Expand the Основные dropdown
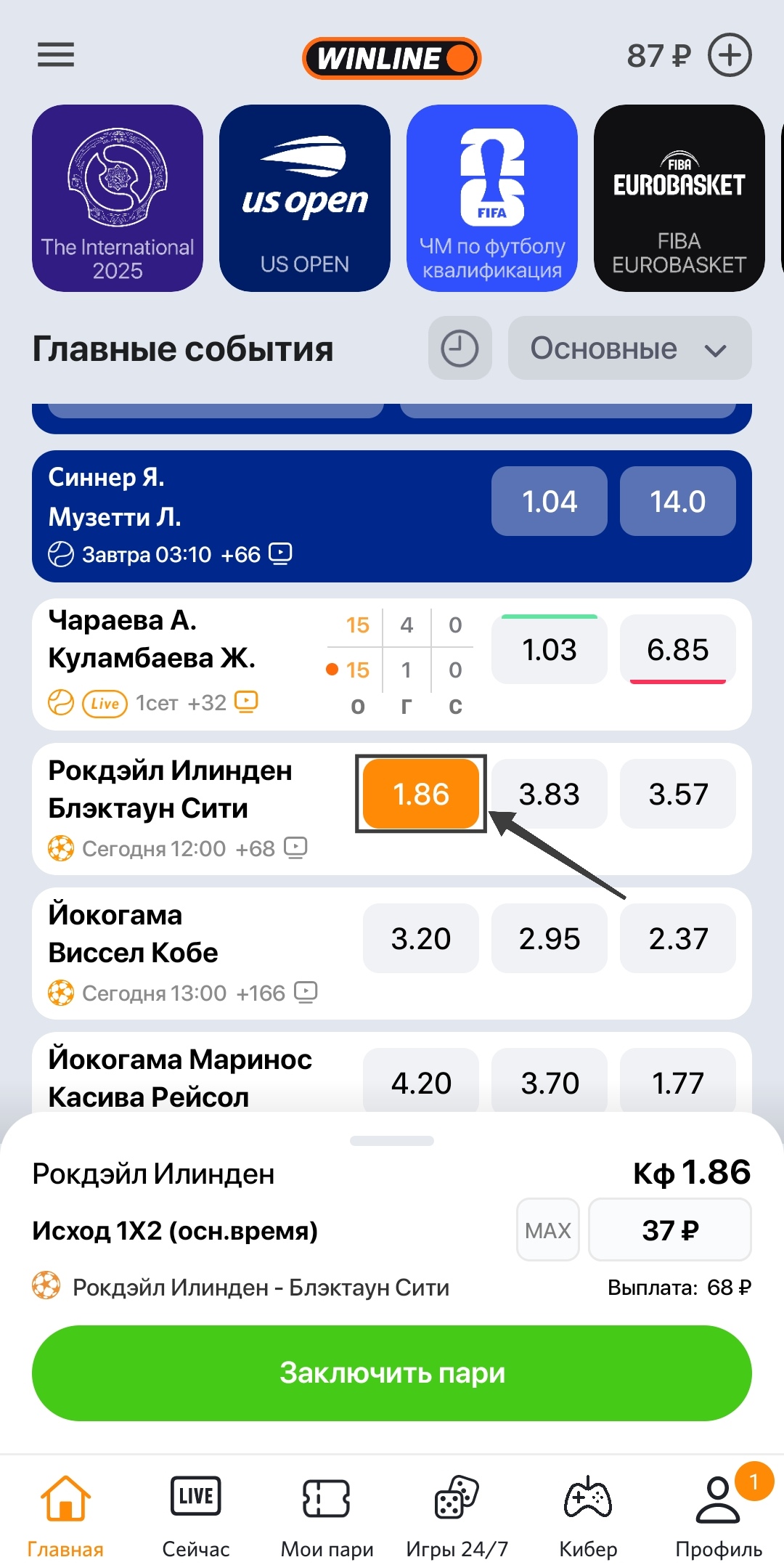 click(629, 349)
